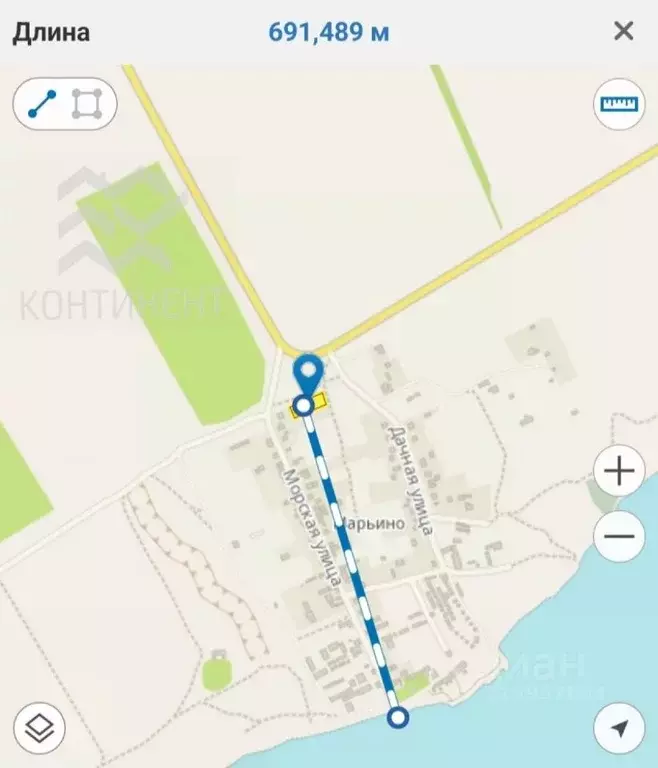The height and width of the screenshot is (768, 658).
Task: Zoom in on the map
Action: tap(619, 471)
